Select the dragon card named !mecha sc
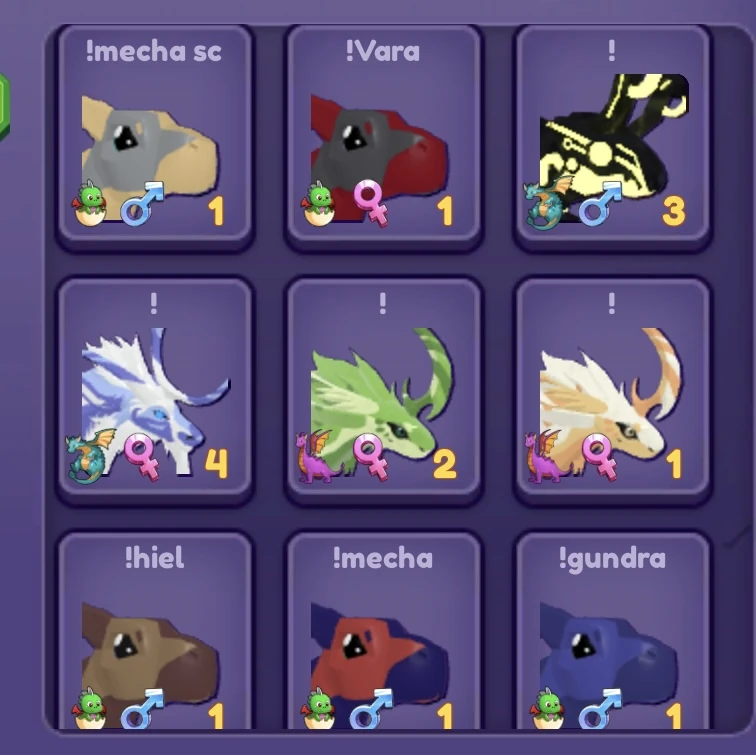Image resolution: width=756 pixels, height=755 pixels. pos(155,135)
